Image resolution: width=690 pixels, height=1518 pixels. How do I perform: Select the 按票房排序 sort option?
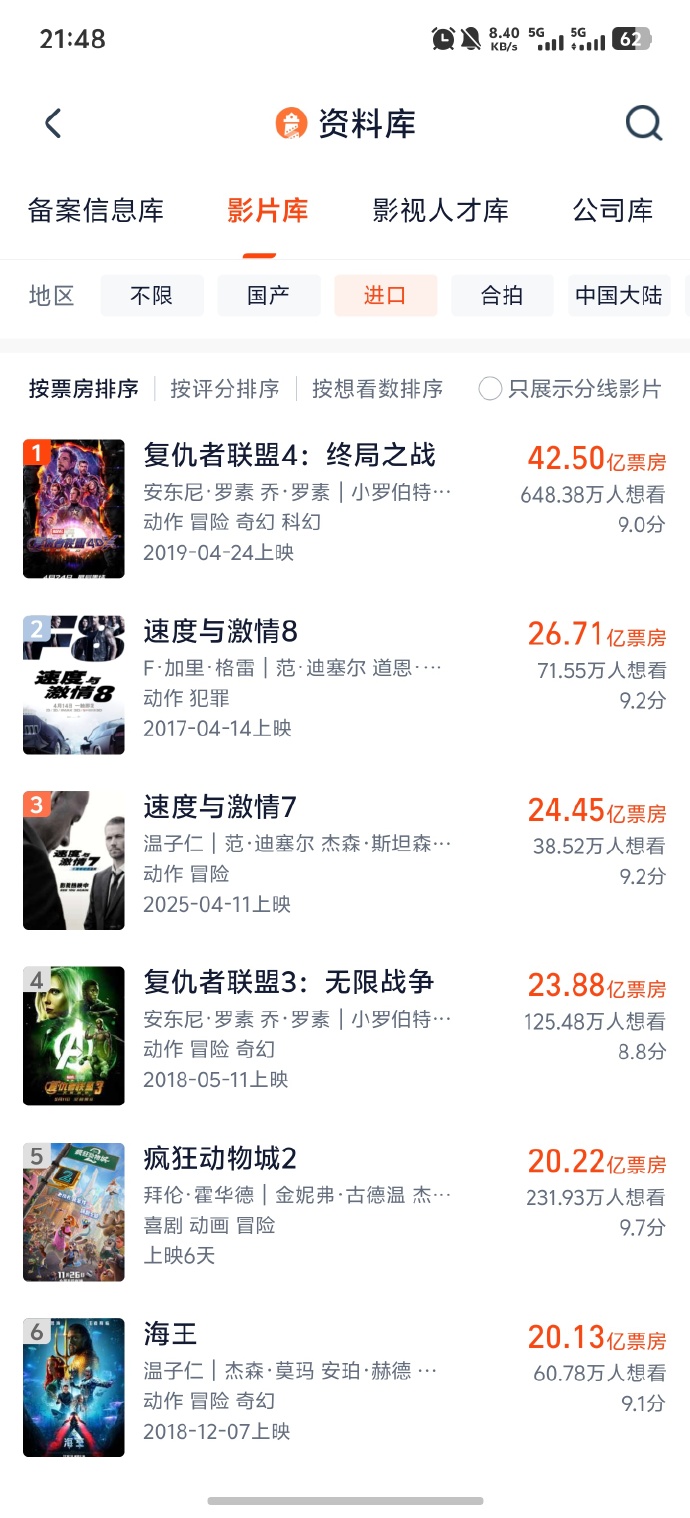click(84, 389)
